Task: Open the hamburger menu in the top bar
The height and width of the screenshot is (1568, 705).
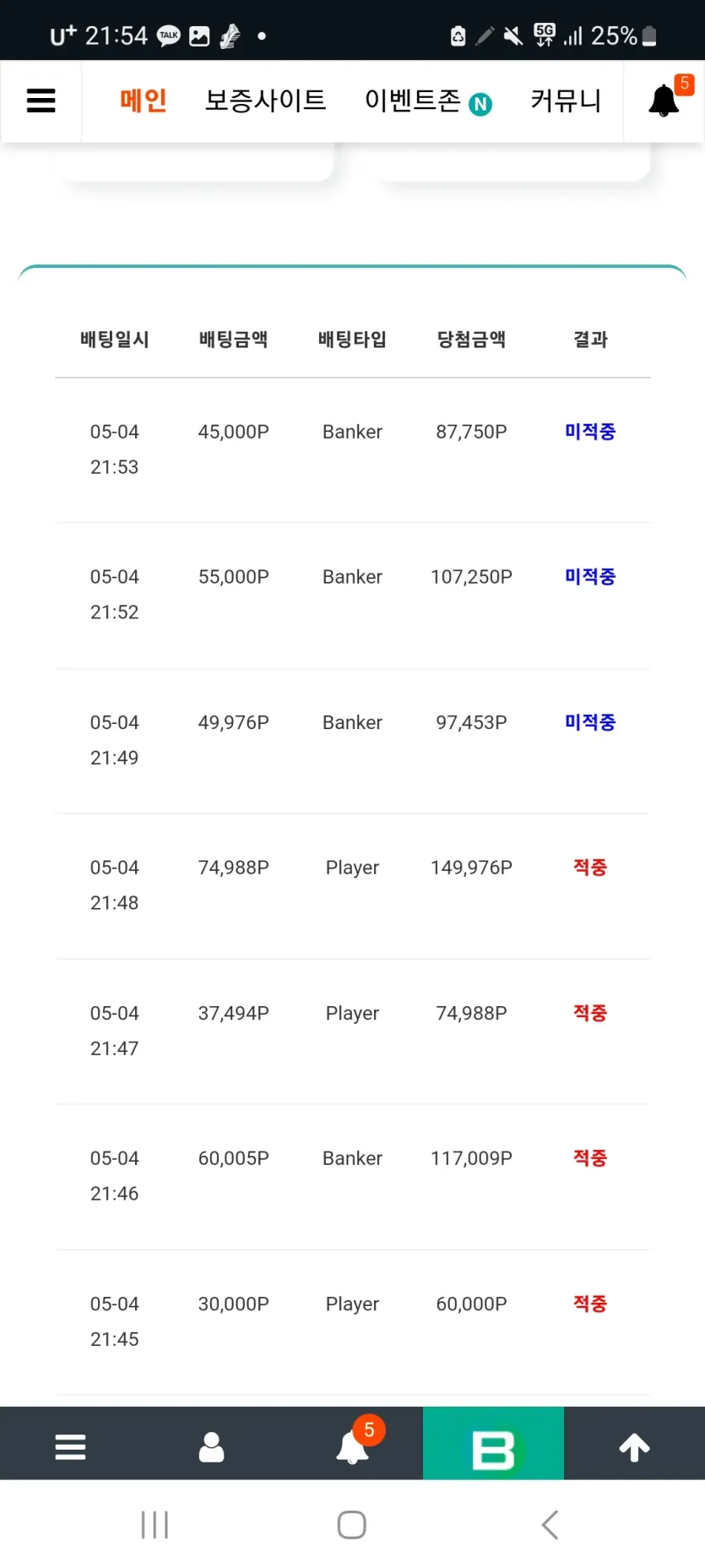Action: [x=41, y=101]
